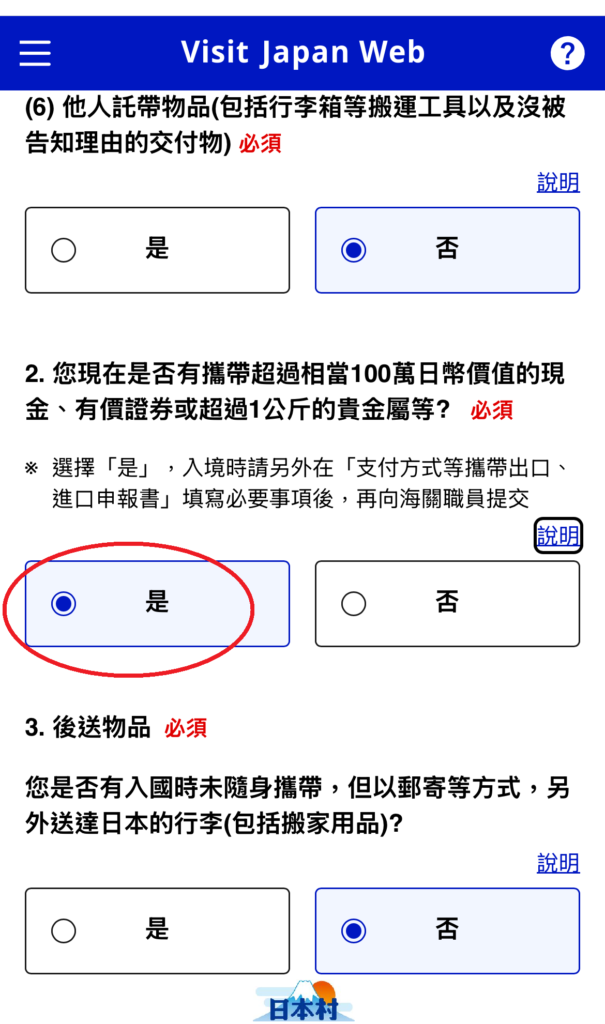605x1024 pixels.
Task: Open 說明 link for 他人託帶物品
Action: coord(558,182)
